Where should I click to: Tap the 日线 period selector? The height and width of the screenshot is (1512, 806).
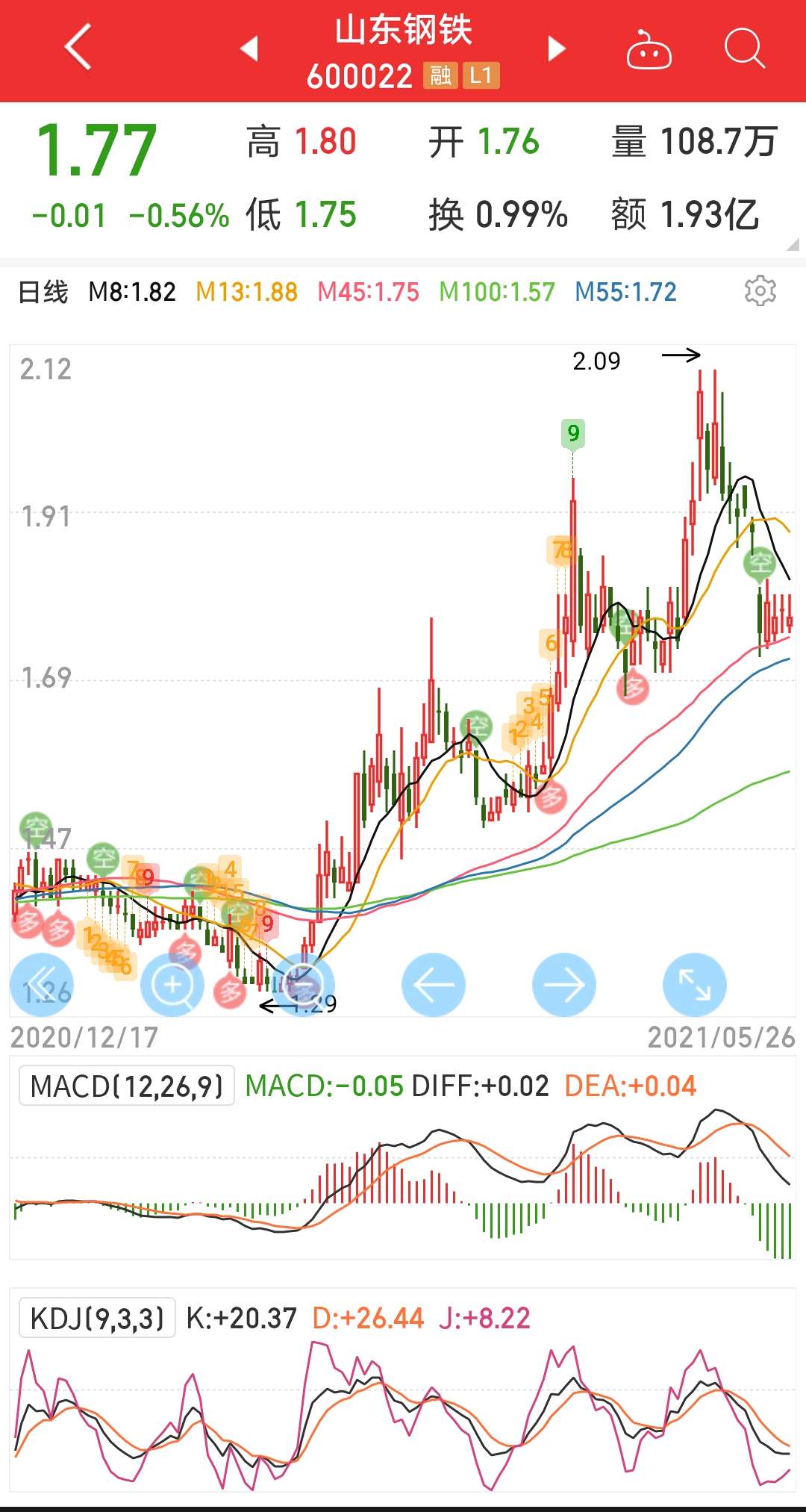point(43,291)
